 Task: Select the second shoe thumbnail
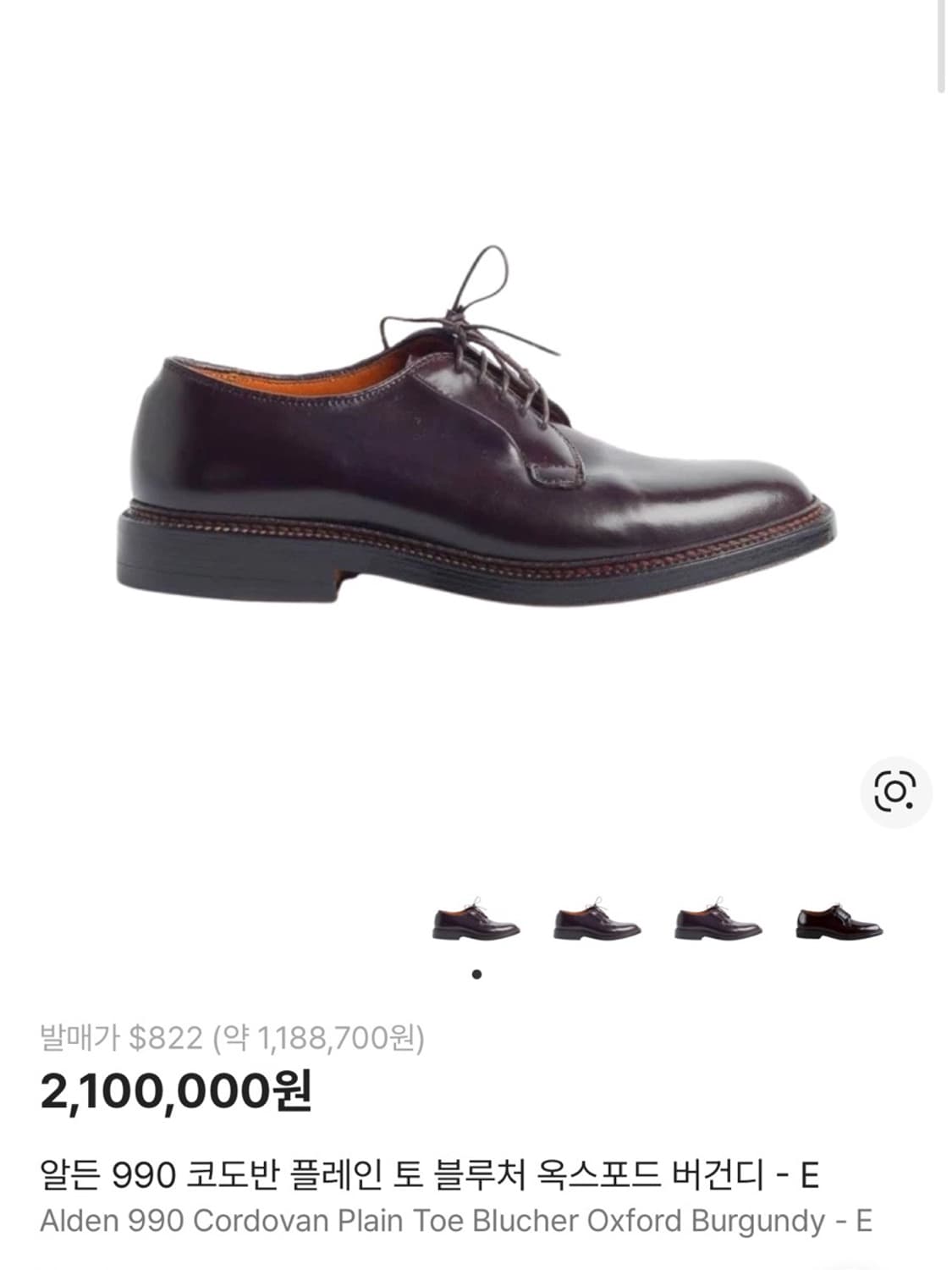[598, 920]
